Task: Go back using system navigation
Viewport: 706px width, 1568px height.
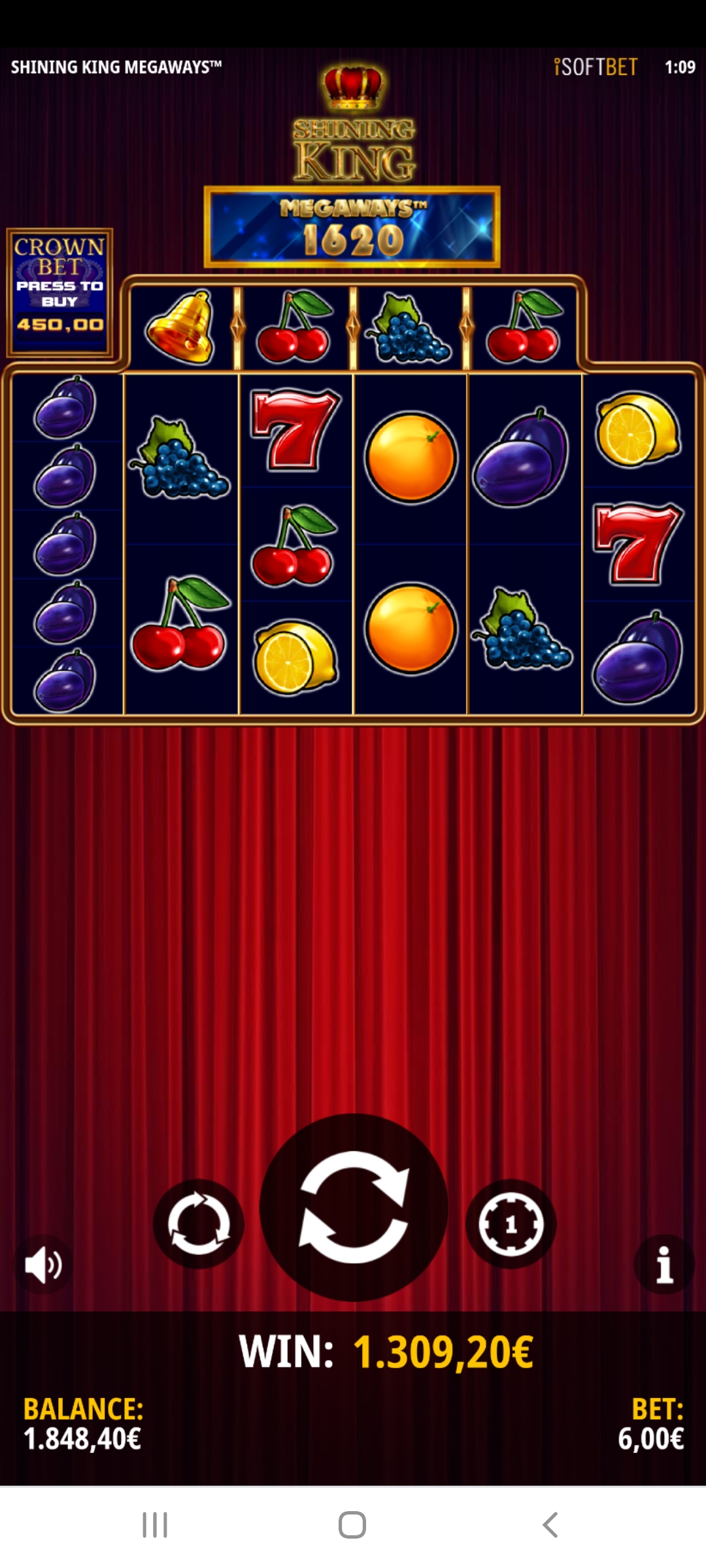Action: [550, 1525]
